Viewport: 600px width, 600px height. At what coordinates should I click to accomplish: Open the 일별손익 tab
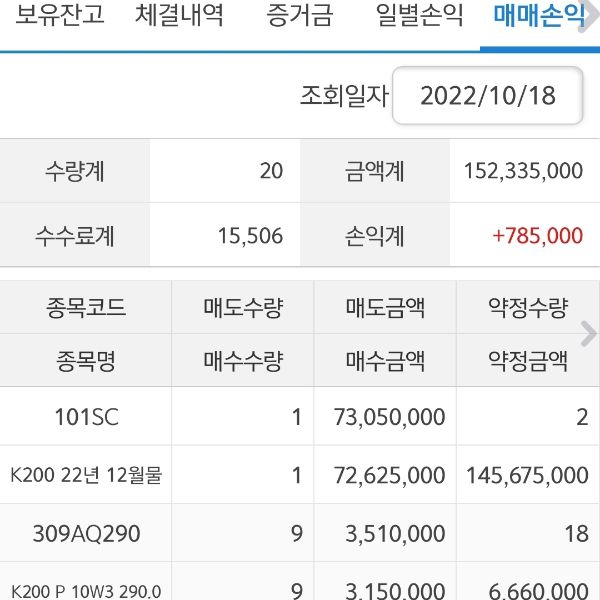(420, 17)
